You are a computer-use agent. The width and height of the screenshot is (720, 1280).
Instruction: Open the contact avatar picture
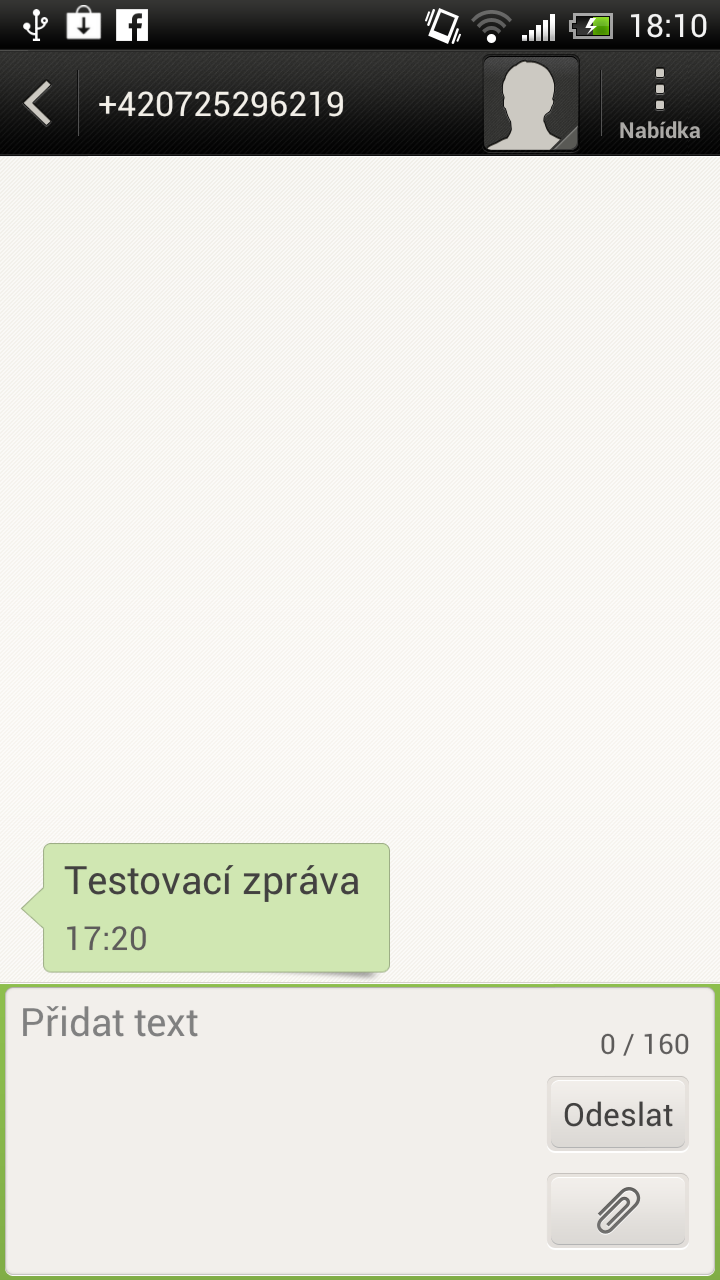(531, 104)
